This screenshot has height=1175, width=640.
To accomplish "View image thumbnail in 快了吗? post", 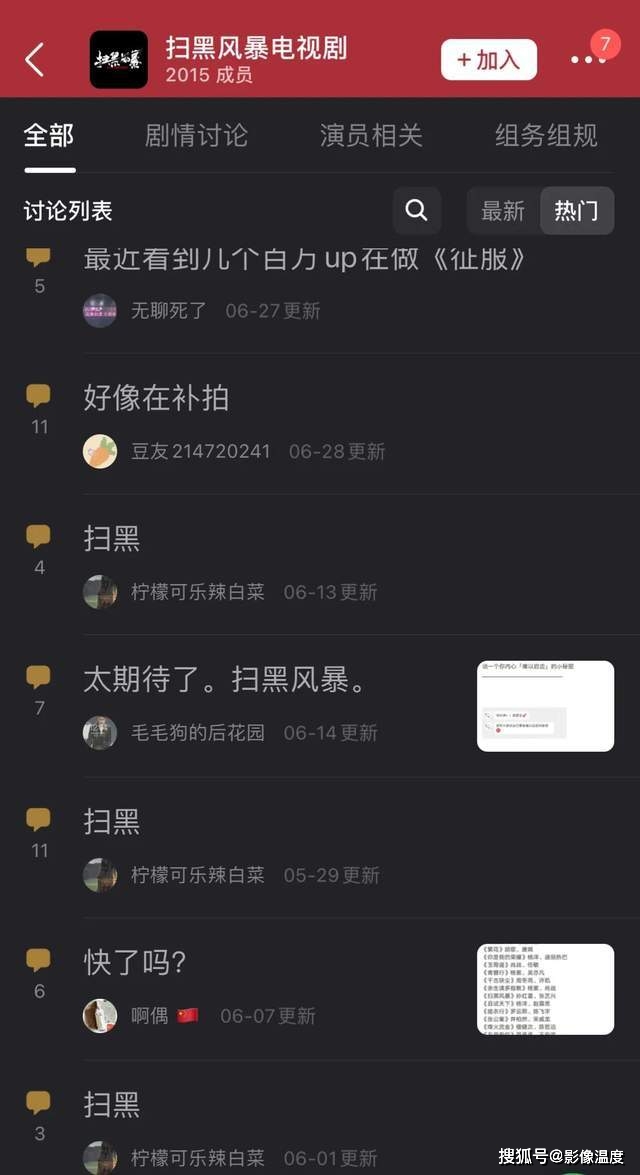I will click(x=546, y=989).
